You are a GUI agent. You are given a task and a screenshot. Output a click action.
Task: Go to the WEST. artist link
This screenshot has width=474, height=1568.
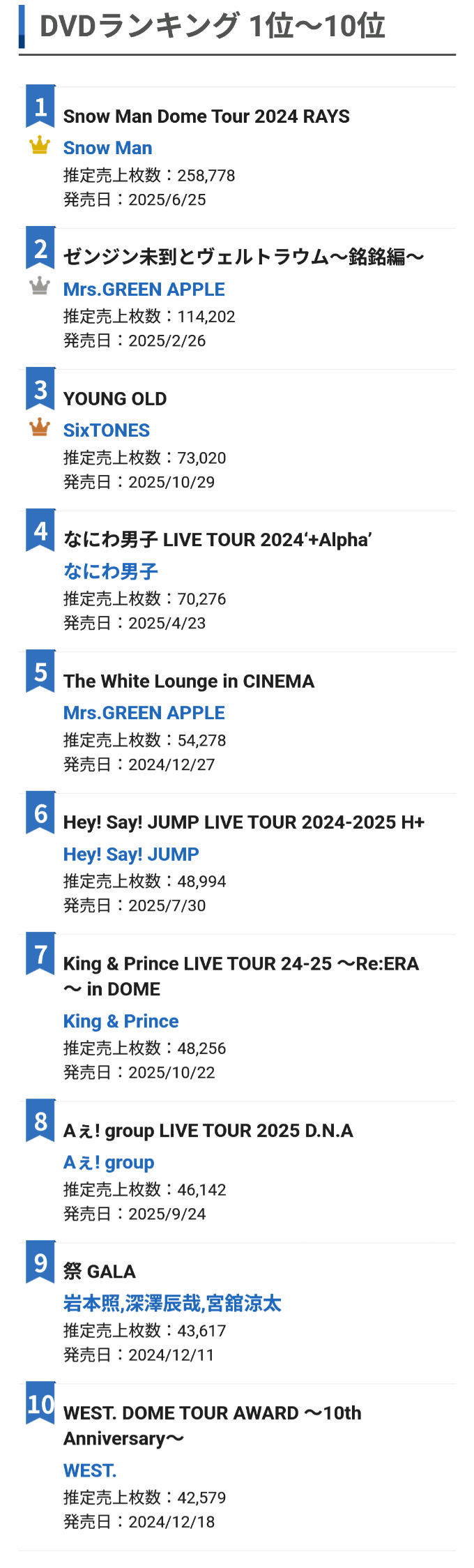coord(90,1470)
